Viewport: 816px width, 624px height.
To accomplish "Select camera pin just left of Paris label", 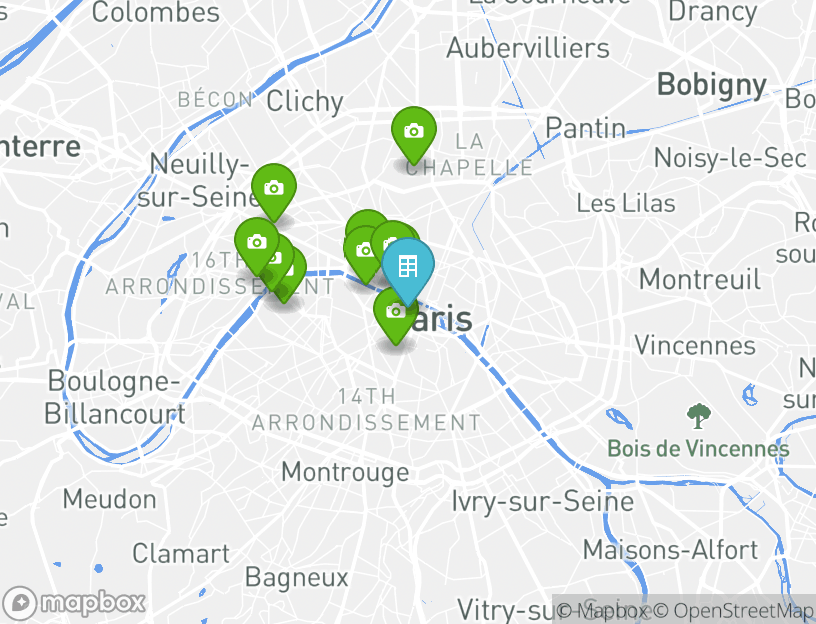I will coord(395,312).
